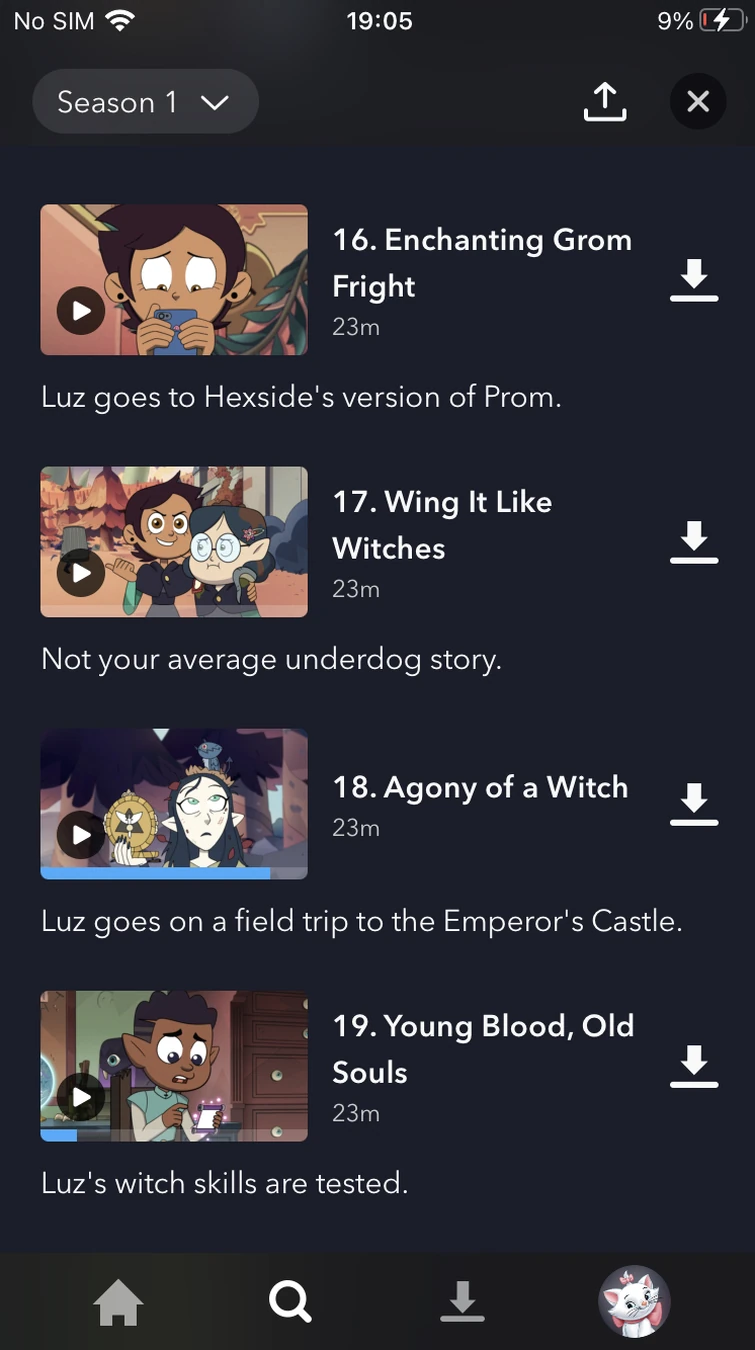Open the Downloads tab
This screenshot has width=755, height=1350.
(462, 1302)
